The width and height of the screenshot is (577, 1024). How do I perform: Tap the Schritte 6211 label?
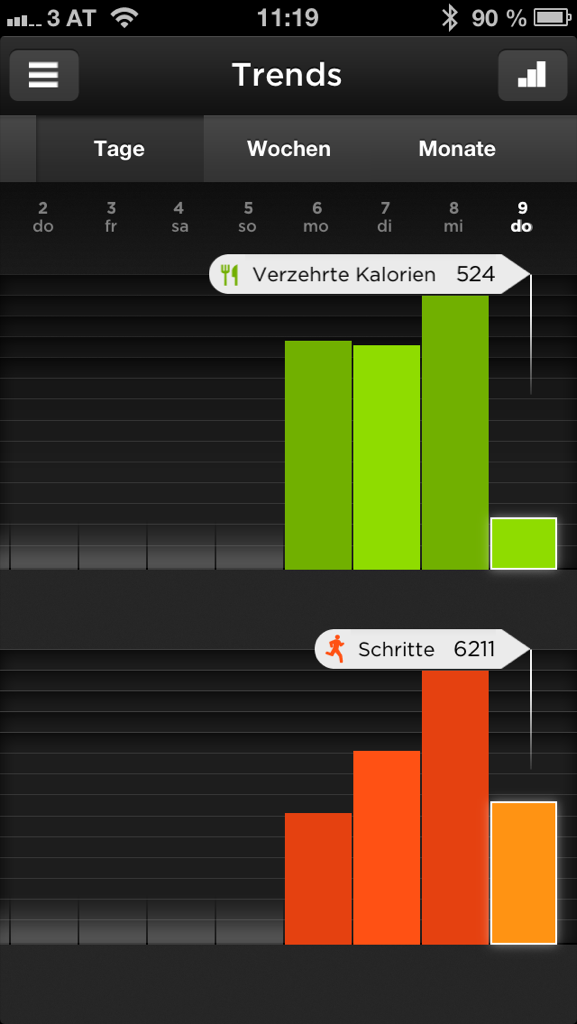tap(422, 649)
